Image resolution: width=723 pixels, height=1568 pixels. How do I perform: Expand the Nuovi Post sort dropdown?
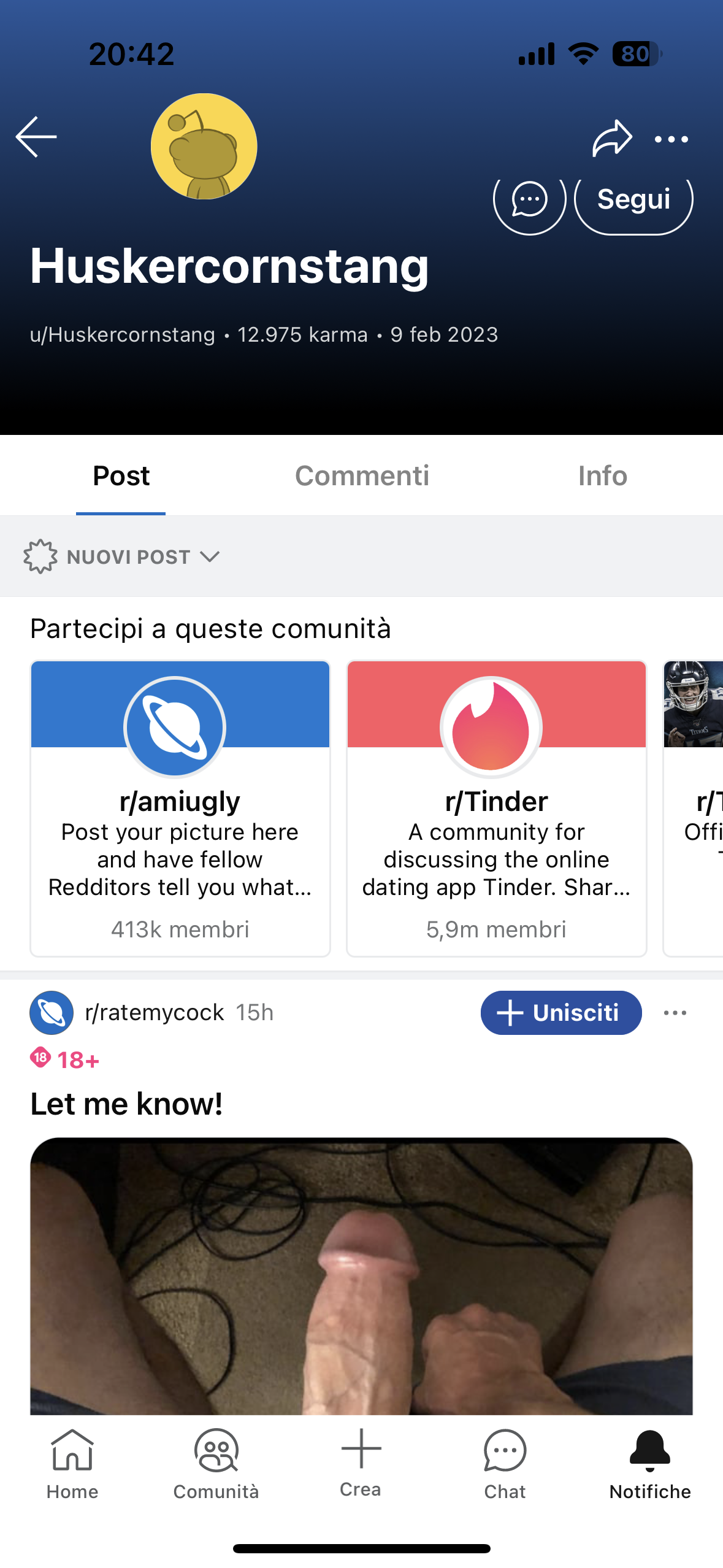tap(121, 556)
